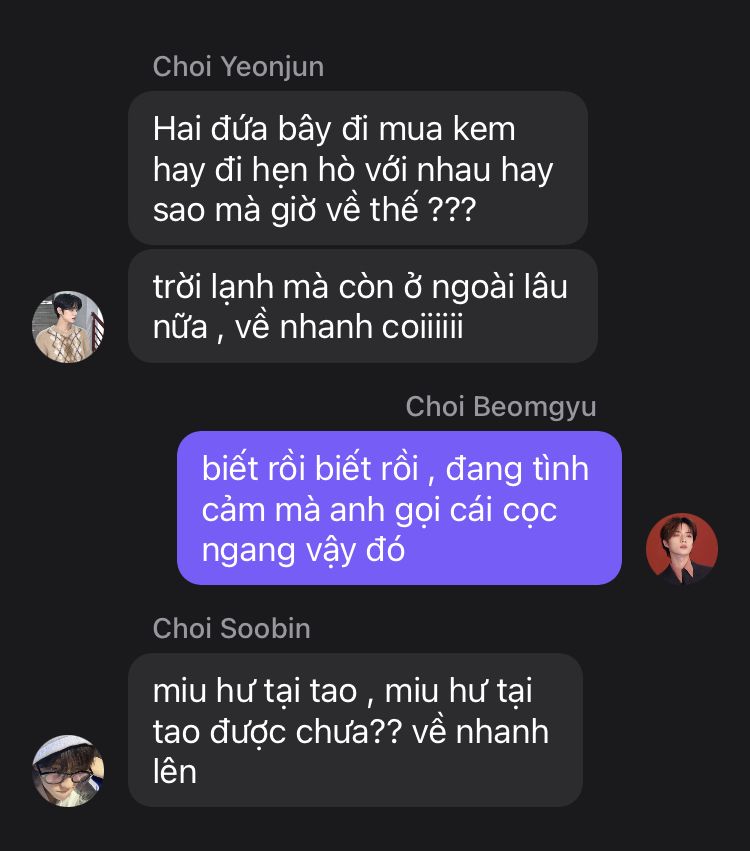
Task: Tap Choi Soobin's profile photo
Action: click(x=68, y=770)
